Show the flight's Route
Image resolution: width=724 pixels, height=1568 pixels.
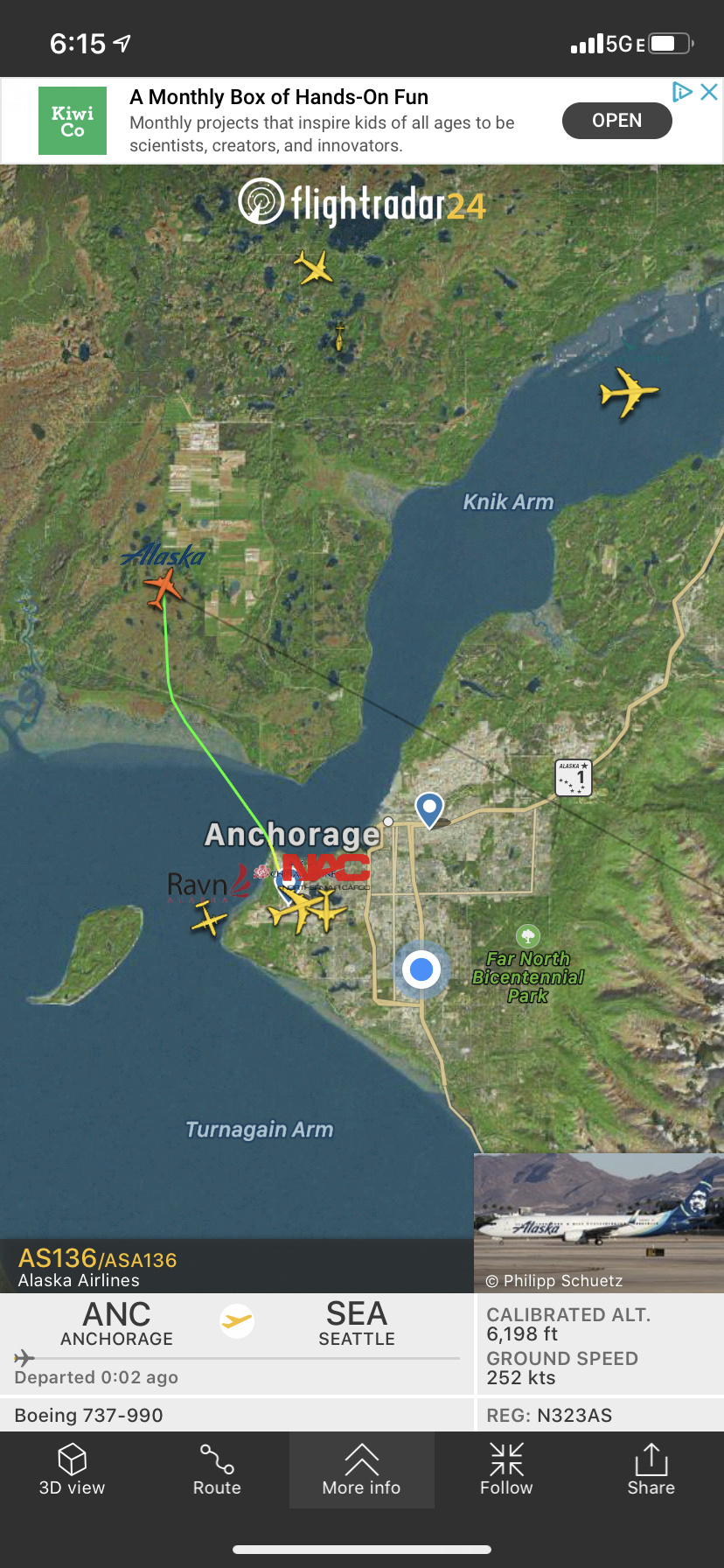tap(217, 1470)
